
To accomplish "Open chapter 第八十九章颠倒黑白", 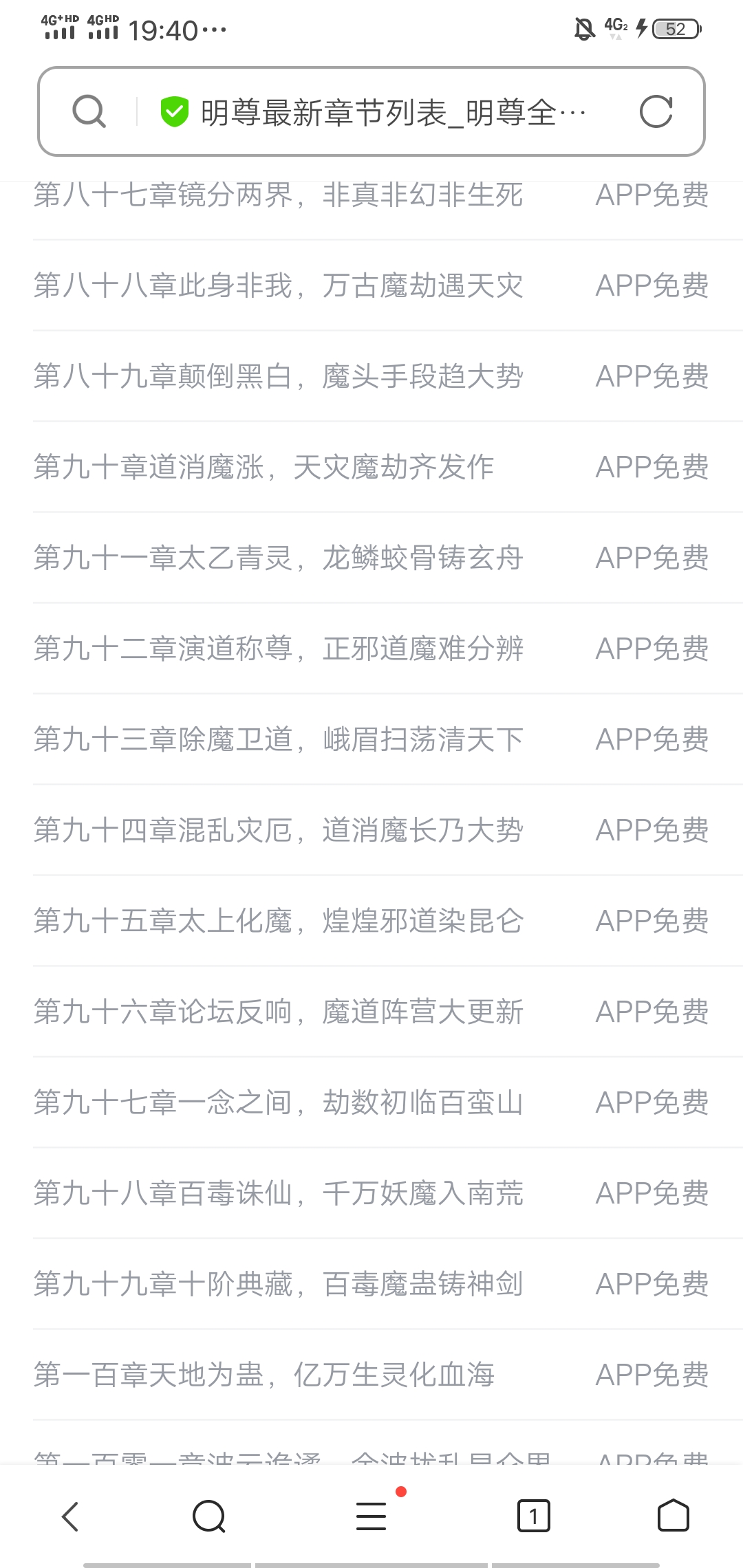I will tap(279, 376).
